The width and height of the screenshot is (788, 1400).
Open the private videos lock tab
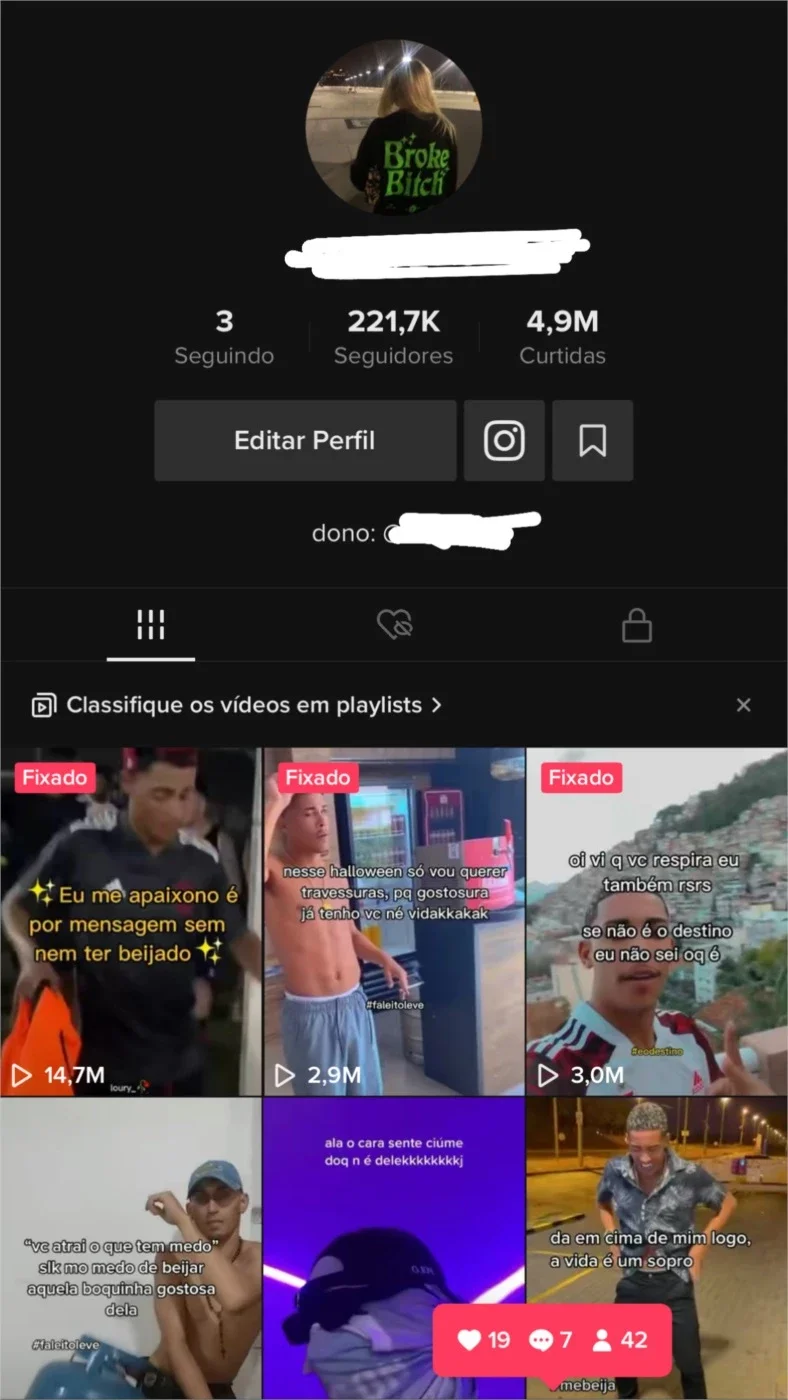pos(637,626)
